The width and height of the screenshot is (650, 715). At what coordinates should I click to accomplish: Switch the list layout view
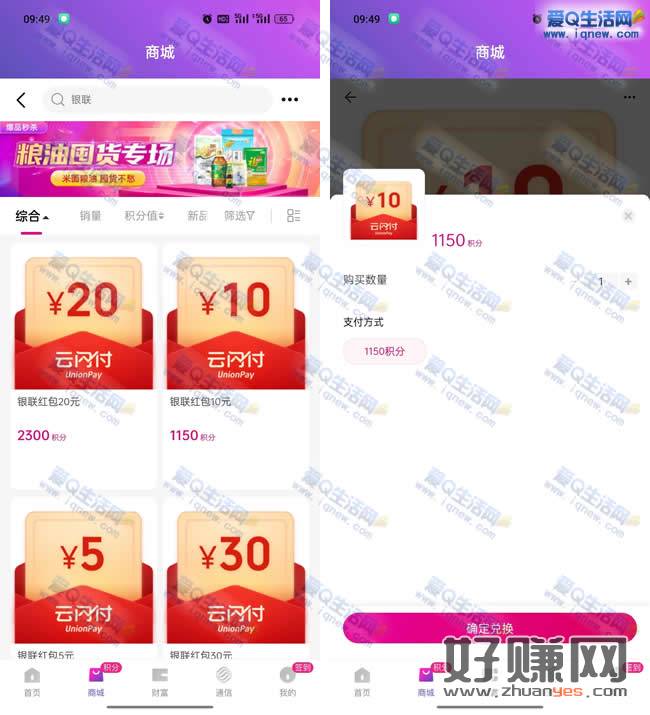[x=294, y=216]
